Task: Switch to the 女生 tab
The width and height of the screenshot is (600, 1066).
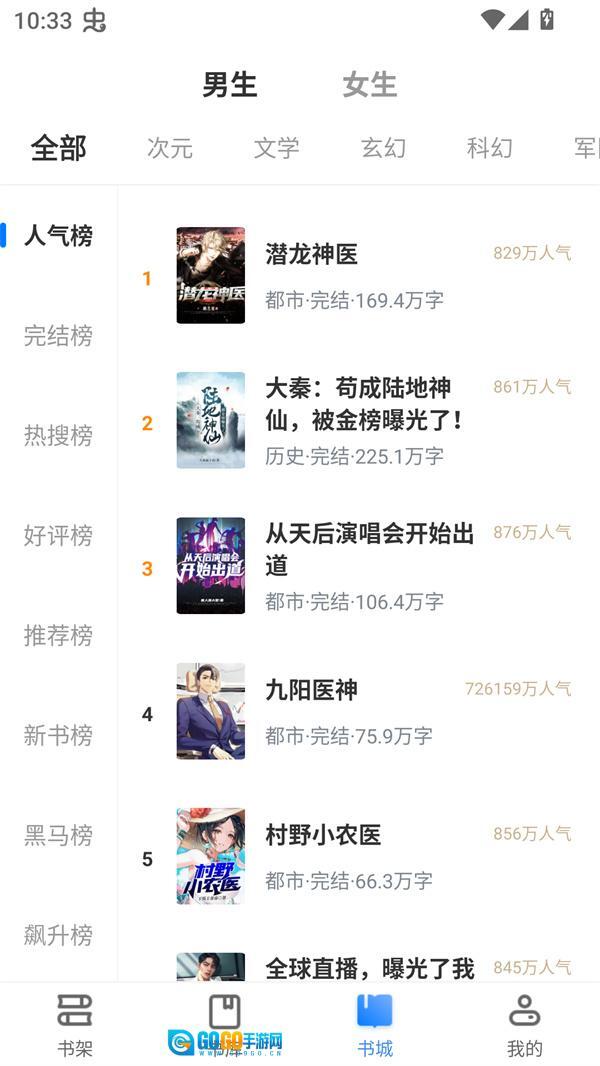Action: (369, 85)
